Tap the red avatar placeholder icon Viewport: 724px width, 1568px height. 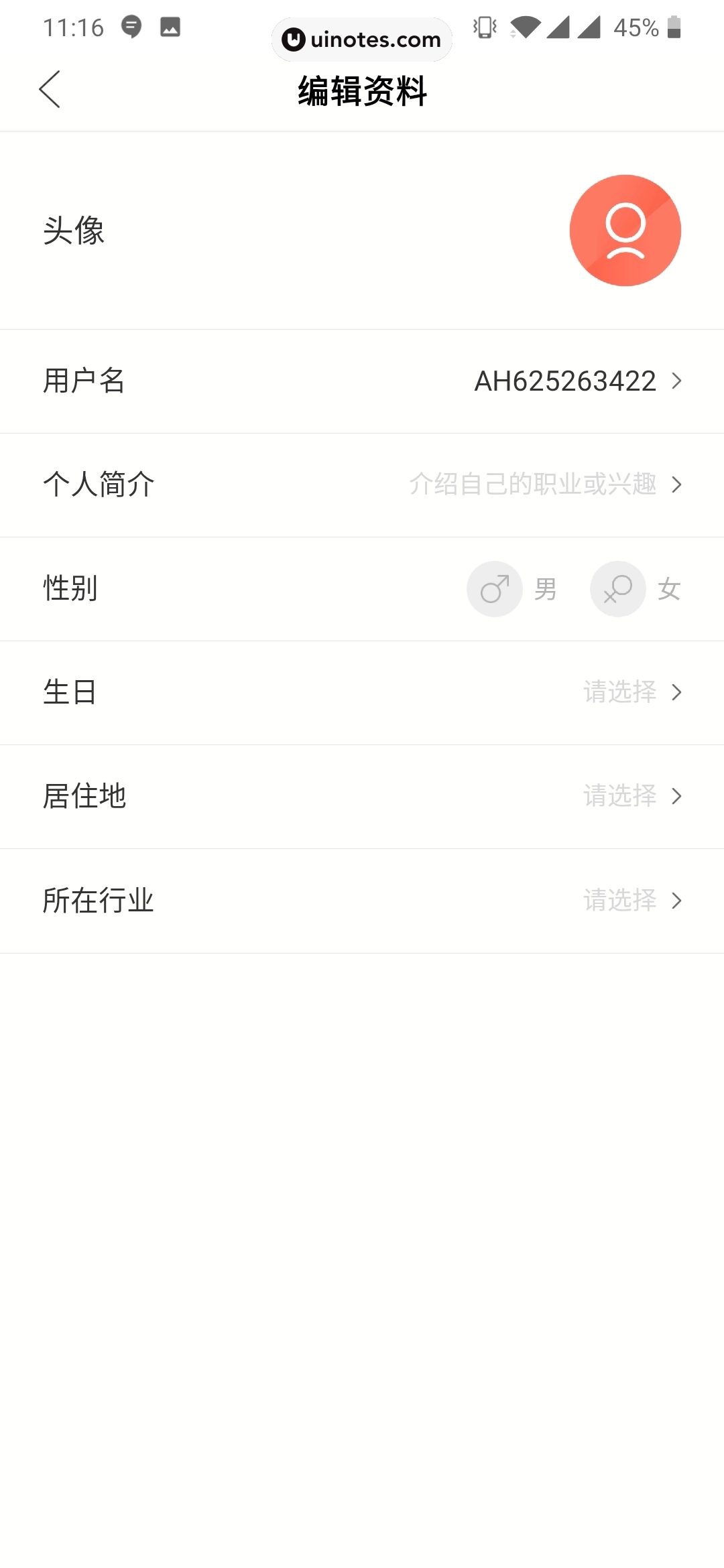pyautogui.click(x=625, y=230)
